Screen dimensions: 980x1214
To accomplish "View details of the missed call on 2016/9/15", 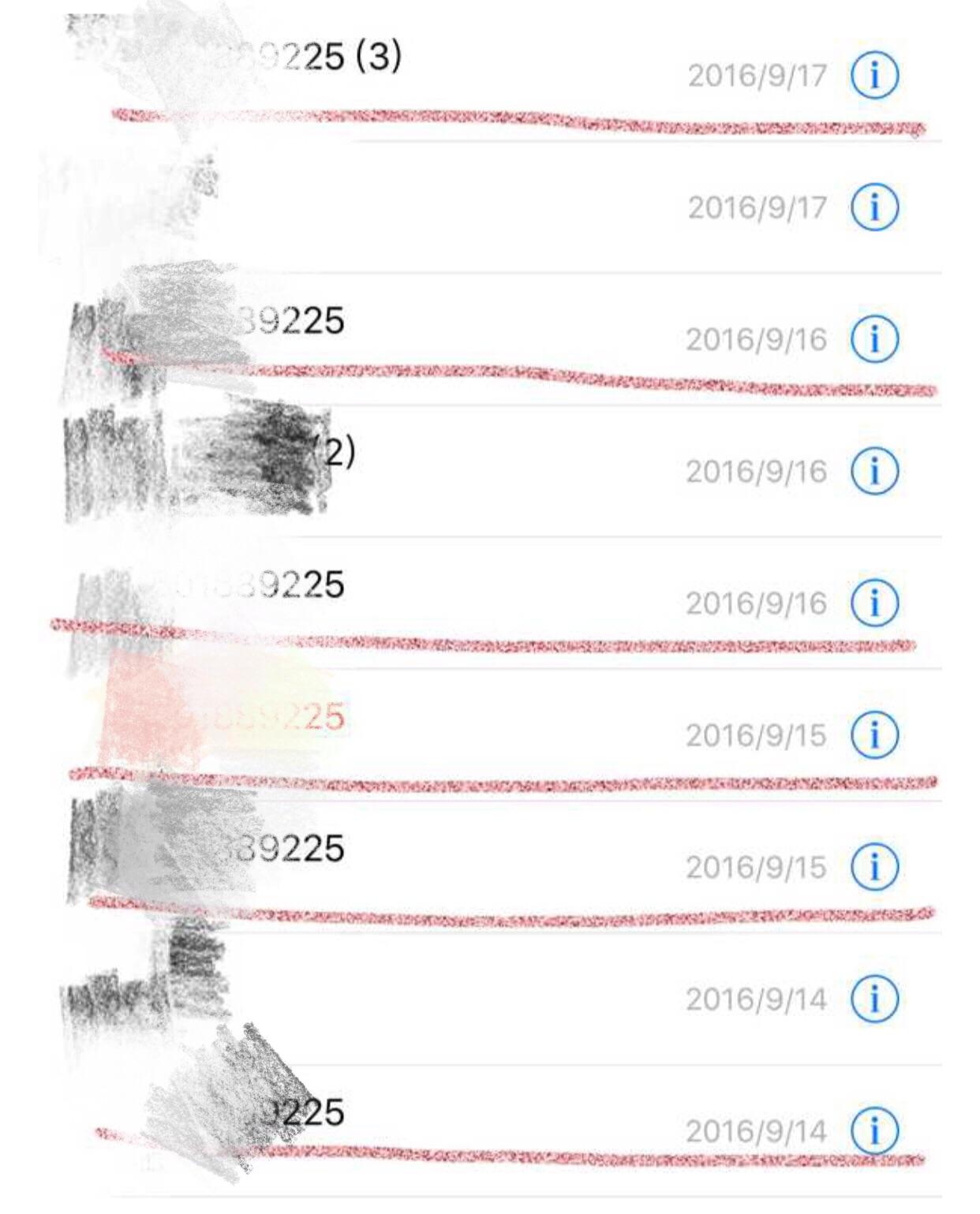I will [874, 734].
